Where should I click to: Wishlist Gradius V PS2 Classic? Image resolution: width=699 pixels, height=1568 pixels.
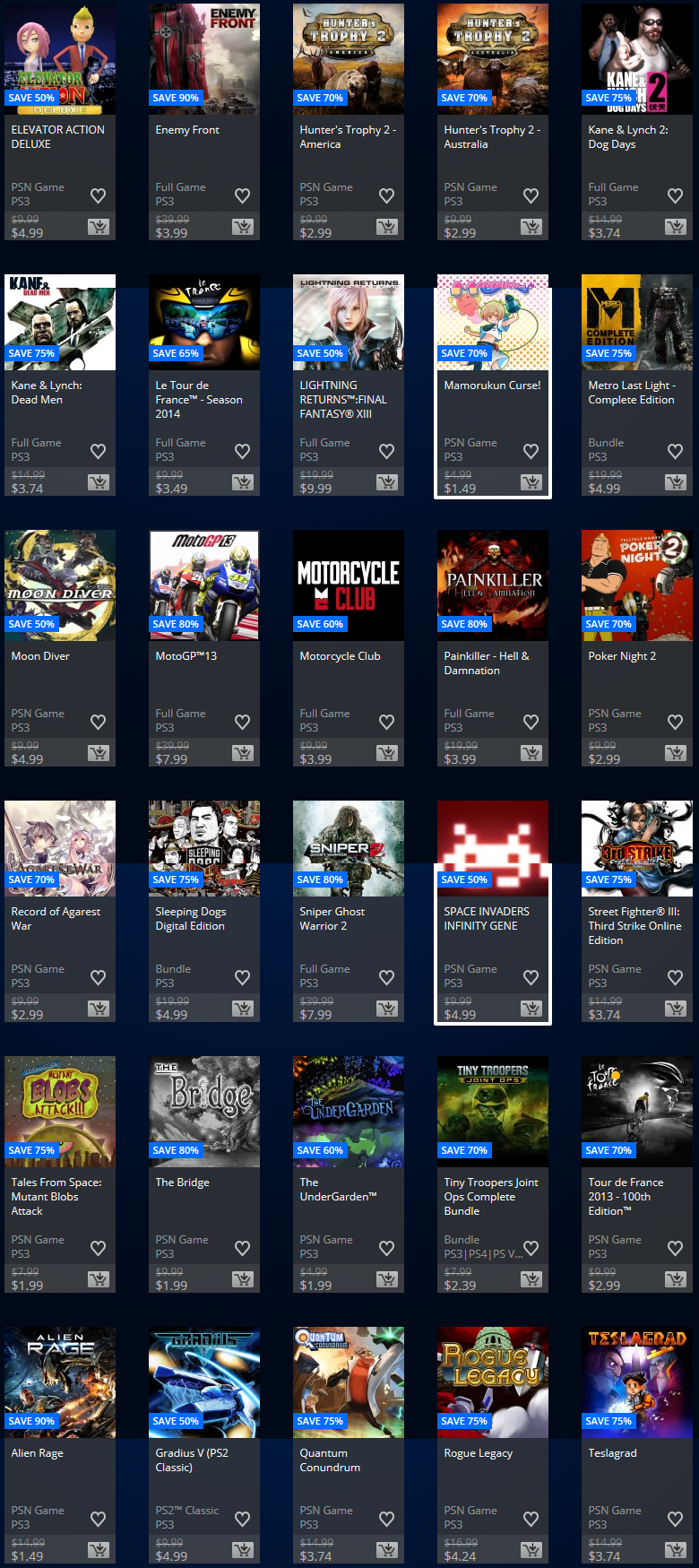tap(242, 1519)
